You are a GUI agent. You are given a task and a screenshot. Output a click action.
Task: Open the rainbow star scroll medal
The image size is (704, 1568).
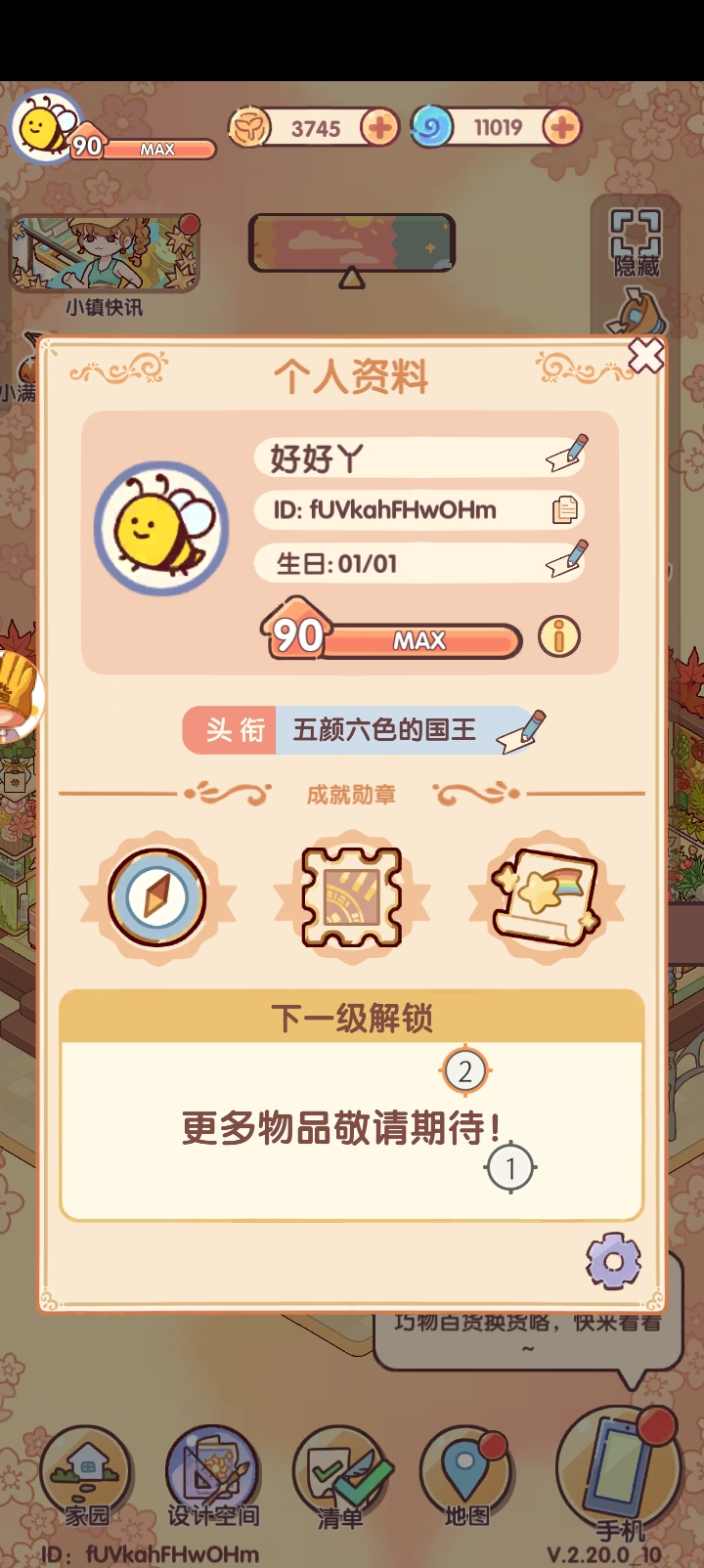(546, 897)
